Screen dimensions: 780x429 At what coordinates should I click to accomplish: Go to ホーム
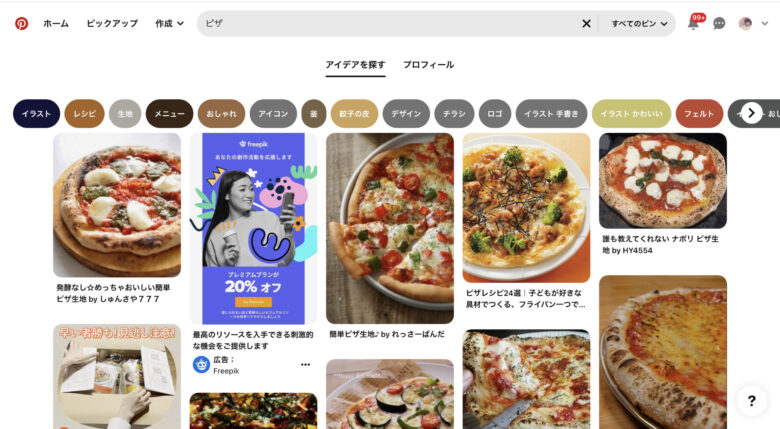56,23
